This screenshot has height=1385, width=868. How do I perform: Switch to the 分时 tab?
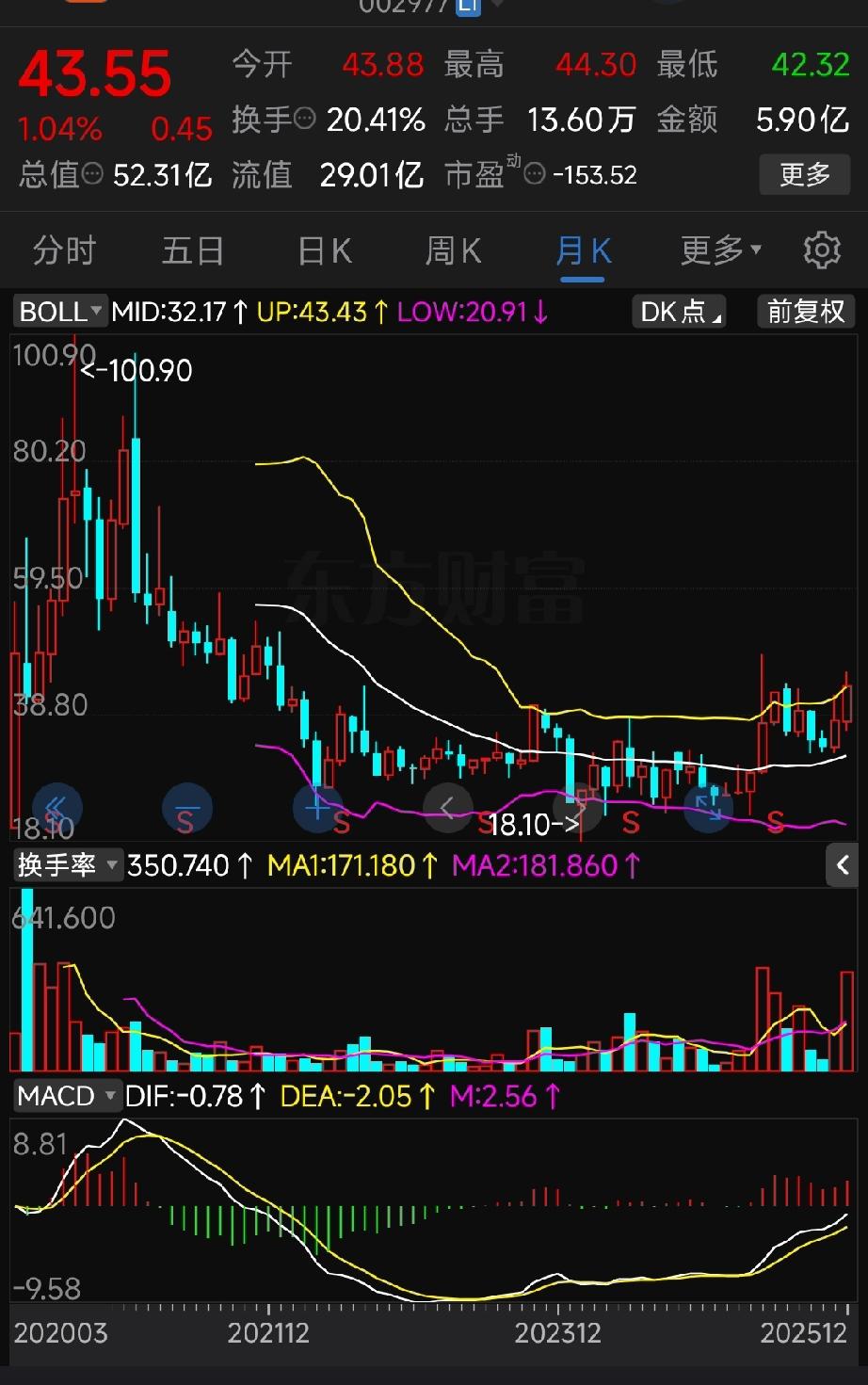tap(62, 250)
